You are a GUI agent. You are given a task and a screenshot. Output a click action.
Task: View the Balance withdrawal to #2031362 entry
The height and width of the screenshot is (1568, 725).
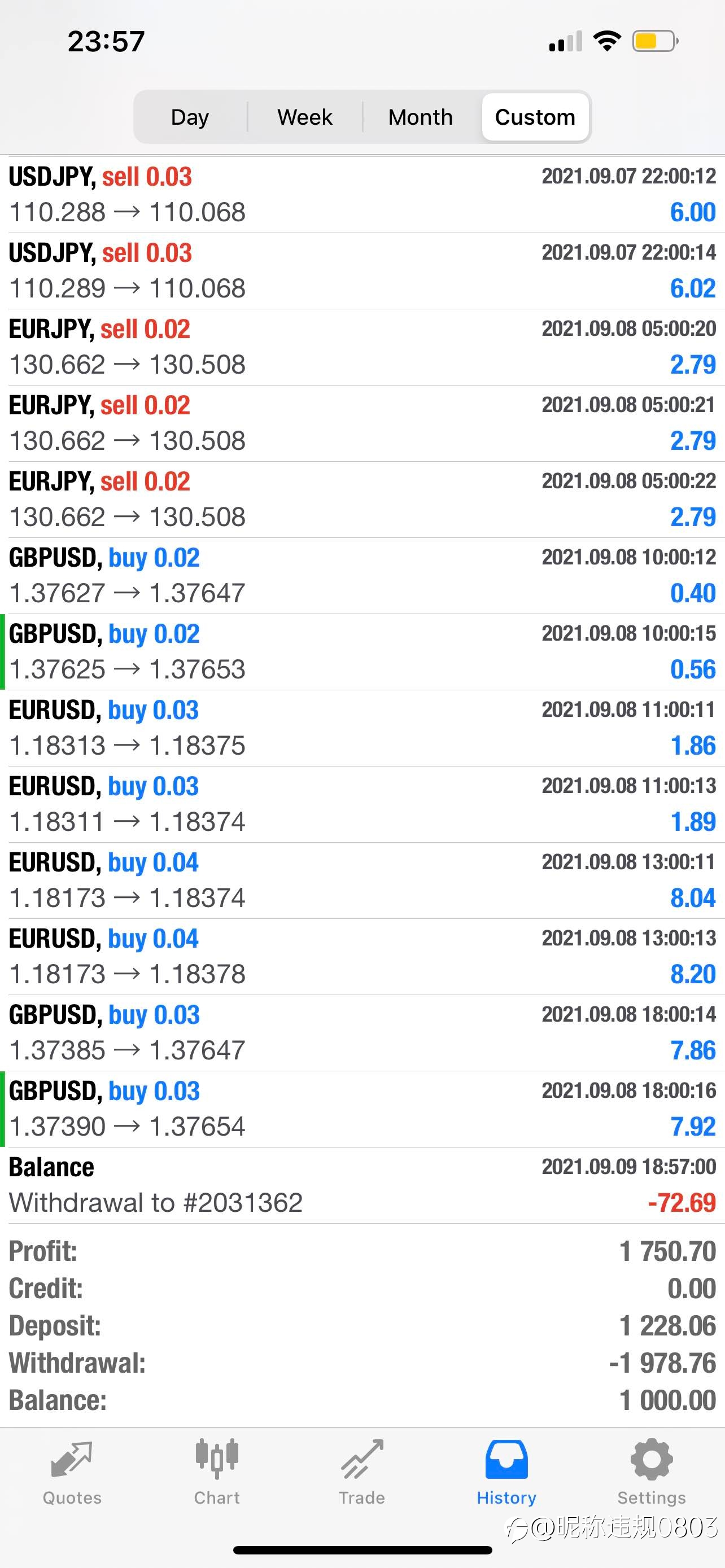[x=362, y=1186]
